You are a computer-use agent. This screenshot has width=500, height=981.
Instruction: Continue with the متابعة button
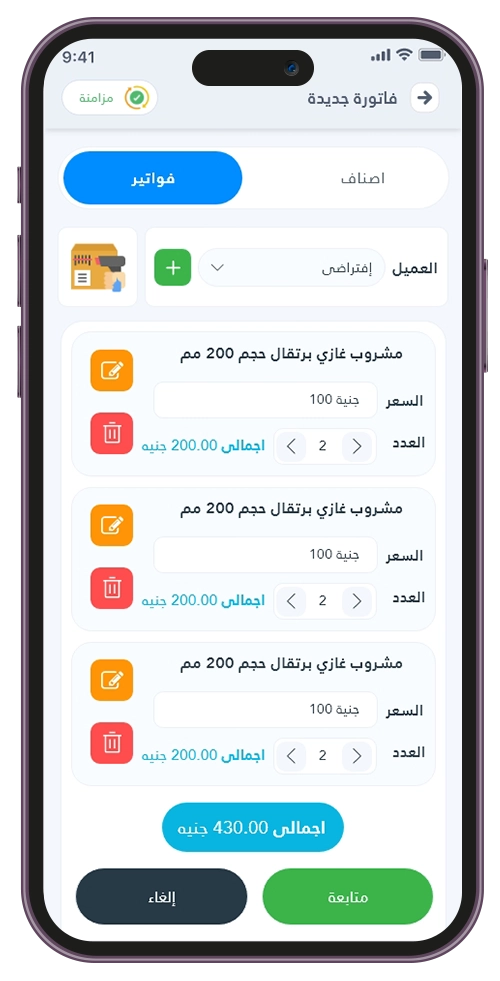click(x=348, y=897)
